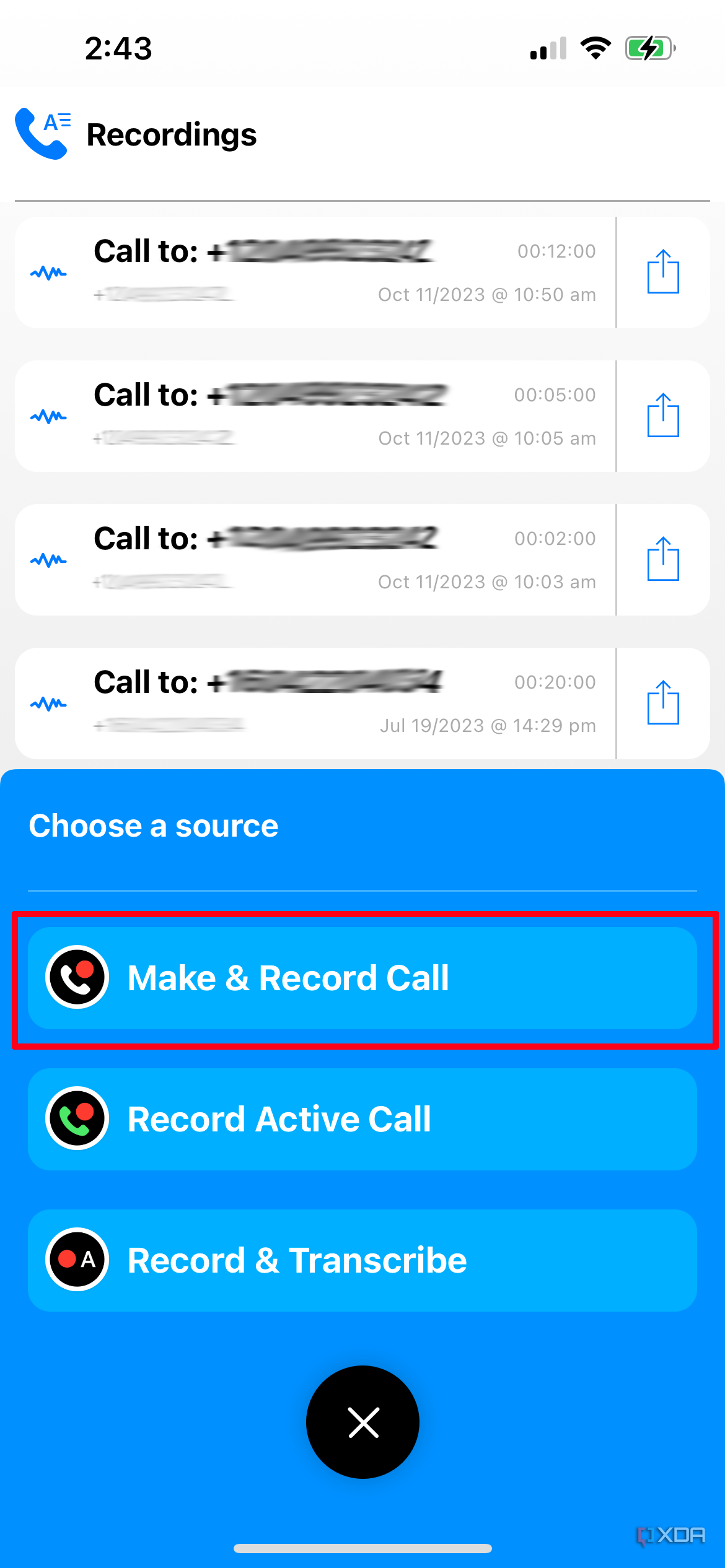This screenshot has height=1568, width=725.
Task: Tap the Make & Record Call phone icon
Action: (78, 977)
